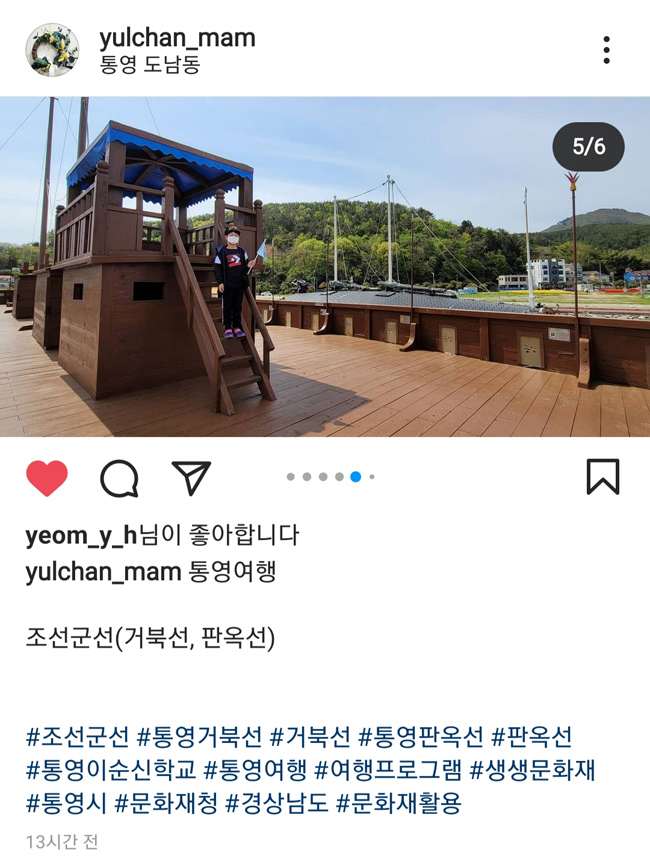The image size is (650, 867).
Task: Tap the post photo of the wooden ship deck
Action: point(325,267)
